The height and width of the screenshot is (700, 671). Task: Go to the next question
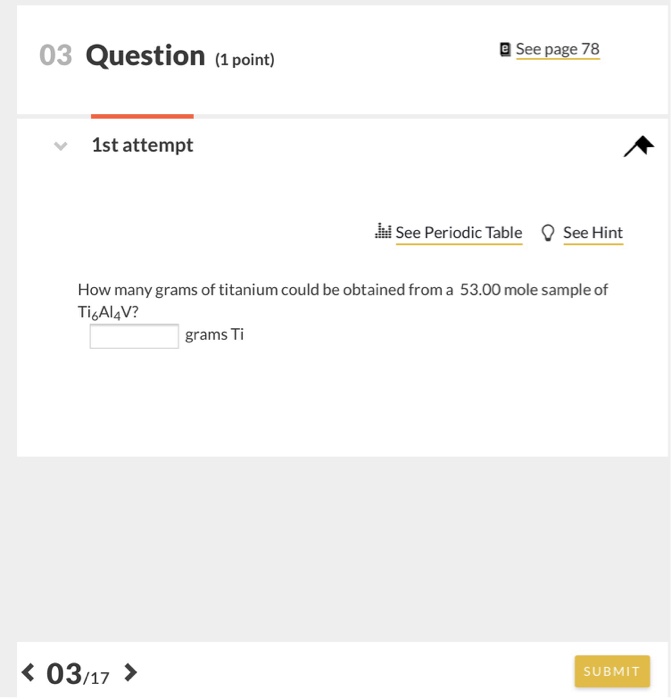coord(130,672)
